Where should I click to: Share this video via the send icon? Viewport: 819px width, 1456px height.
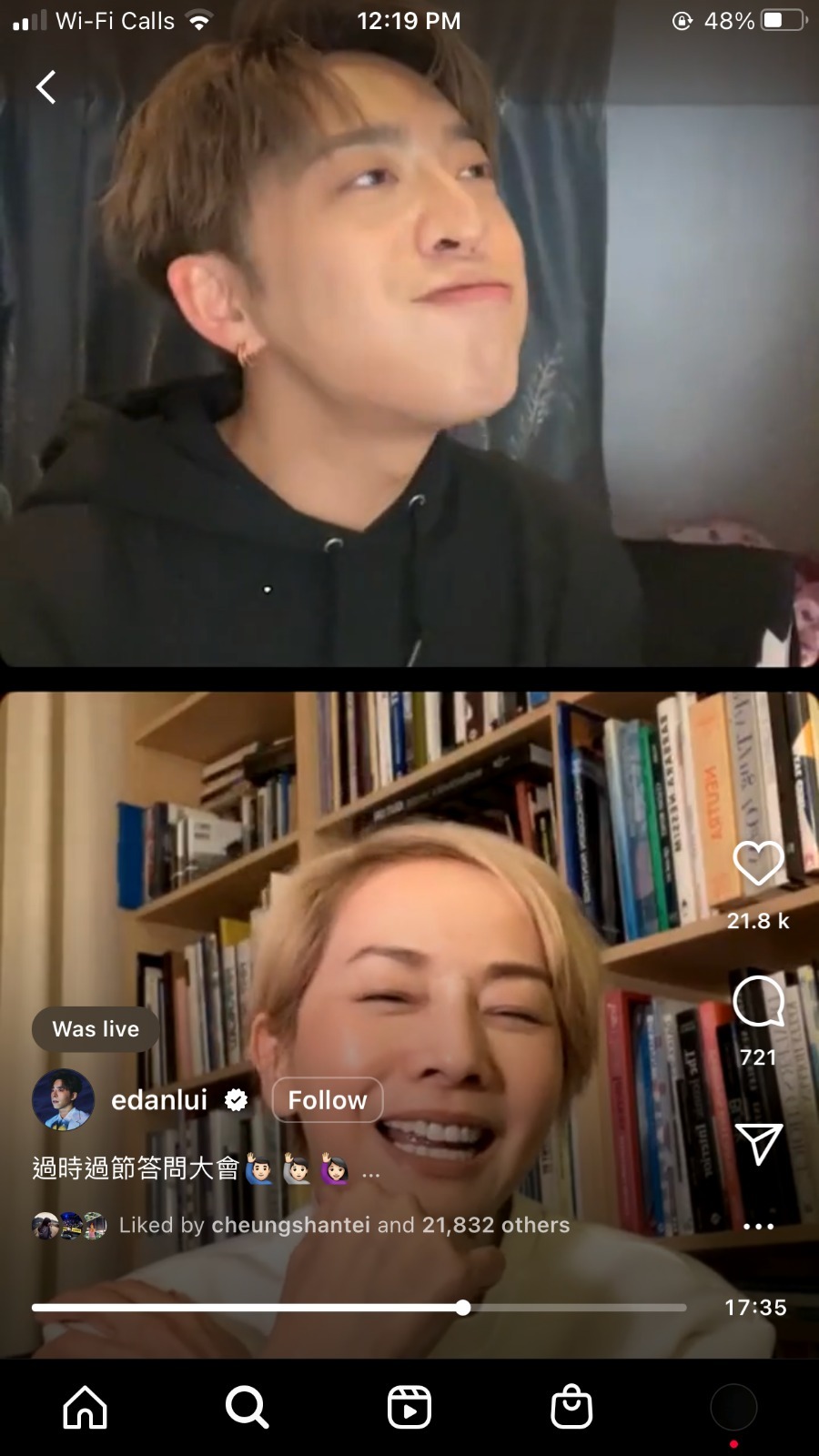point(757,1144)
